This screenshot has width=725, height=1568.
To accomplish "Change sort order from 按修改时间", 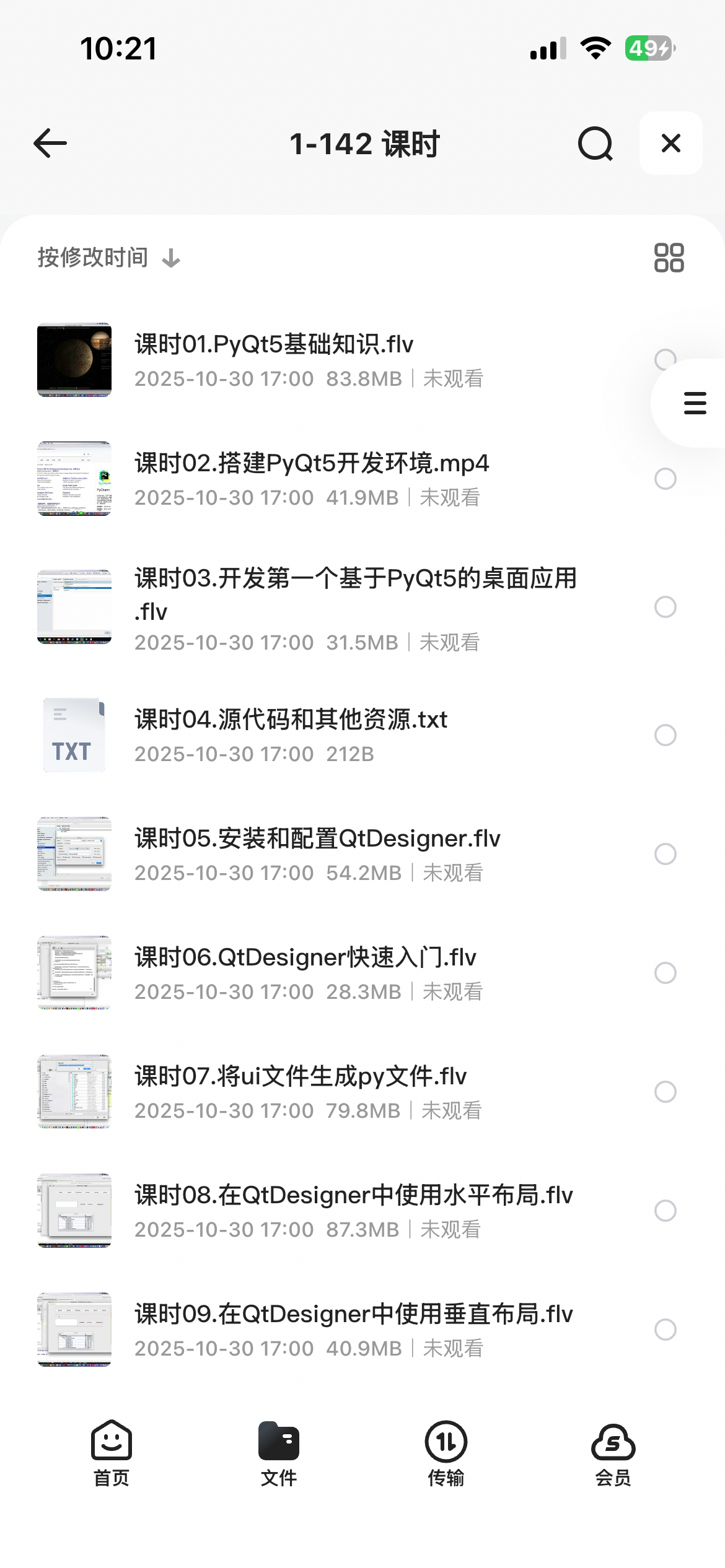I will [109, 258].
